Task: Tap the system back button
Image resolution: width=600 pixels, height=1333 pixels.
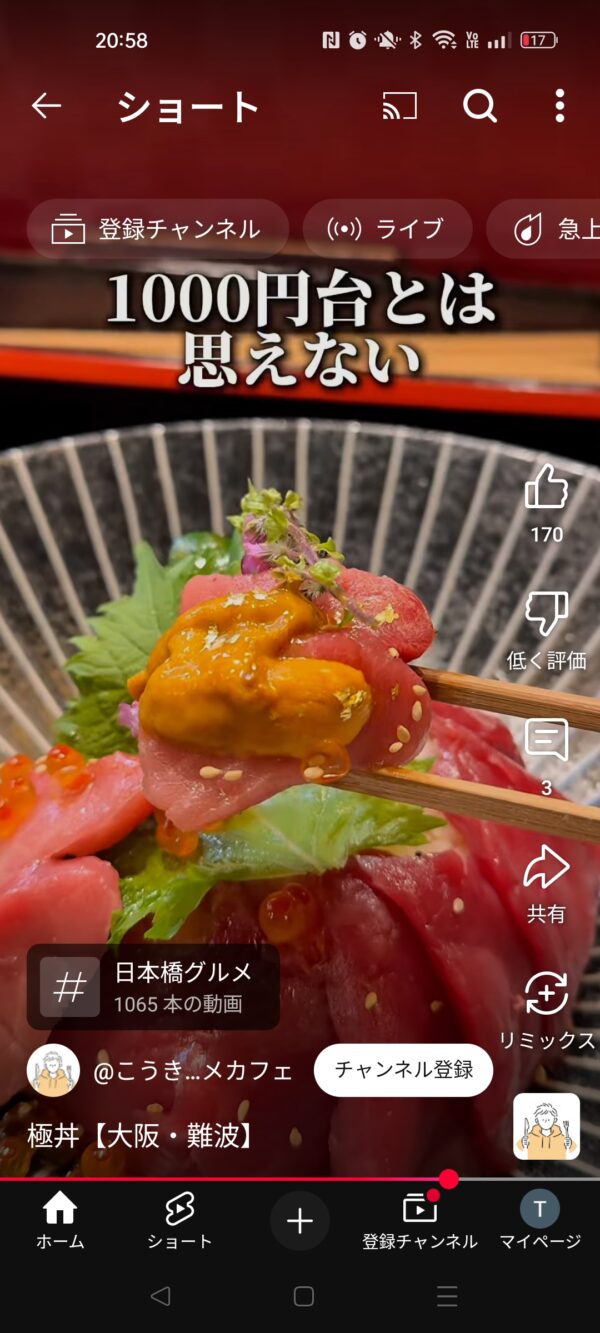Action: click(160, 1297)
